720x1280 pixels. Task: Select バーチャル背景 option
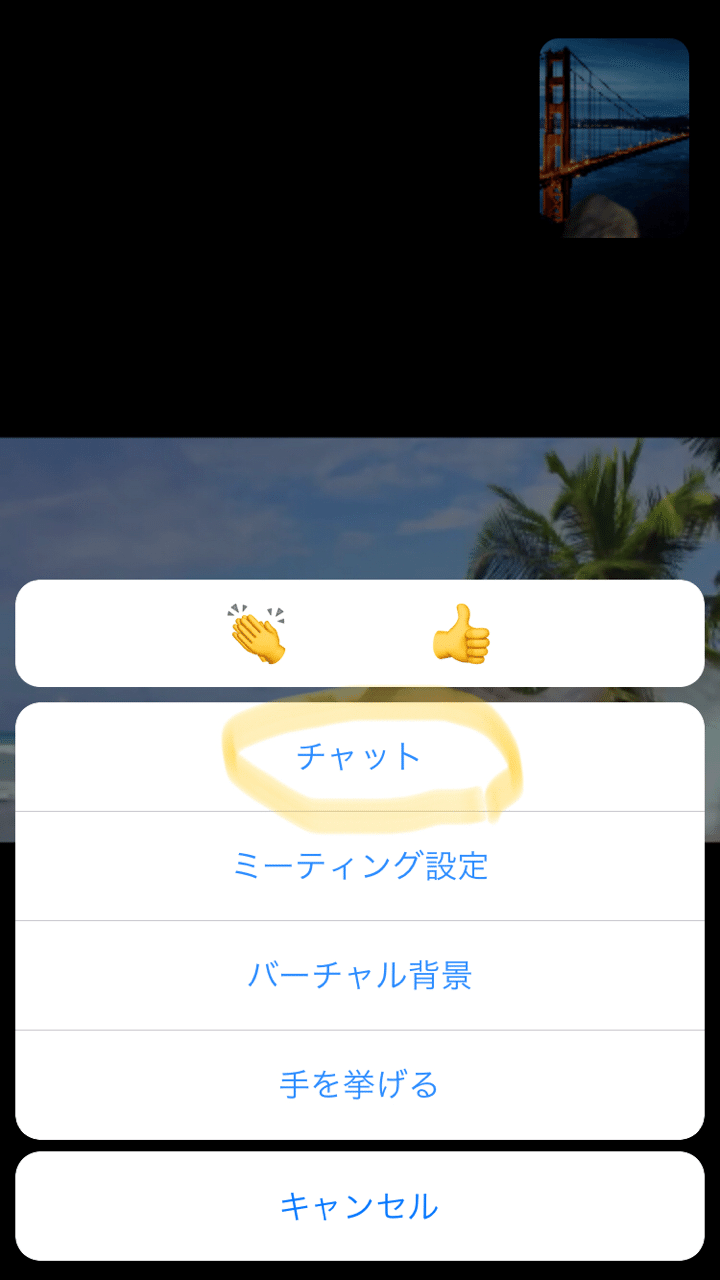[x=360, y=975]
